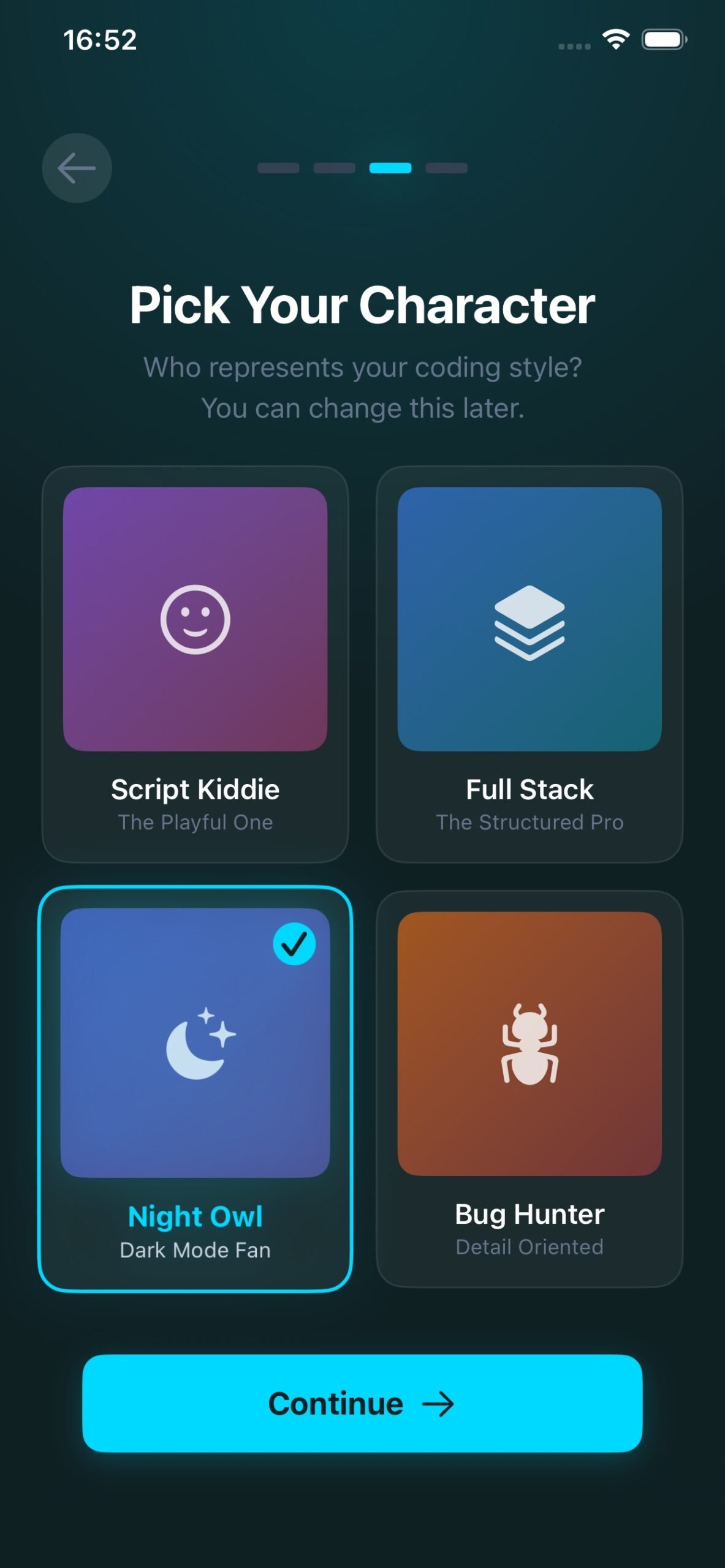Go back using the arrow button
The image size is (725, 1568).
coord(77,168)
